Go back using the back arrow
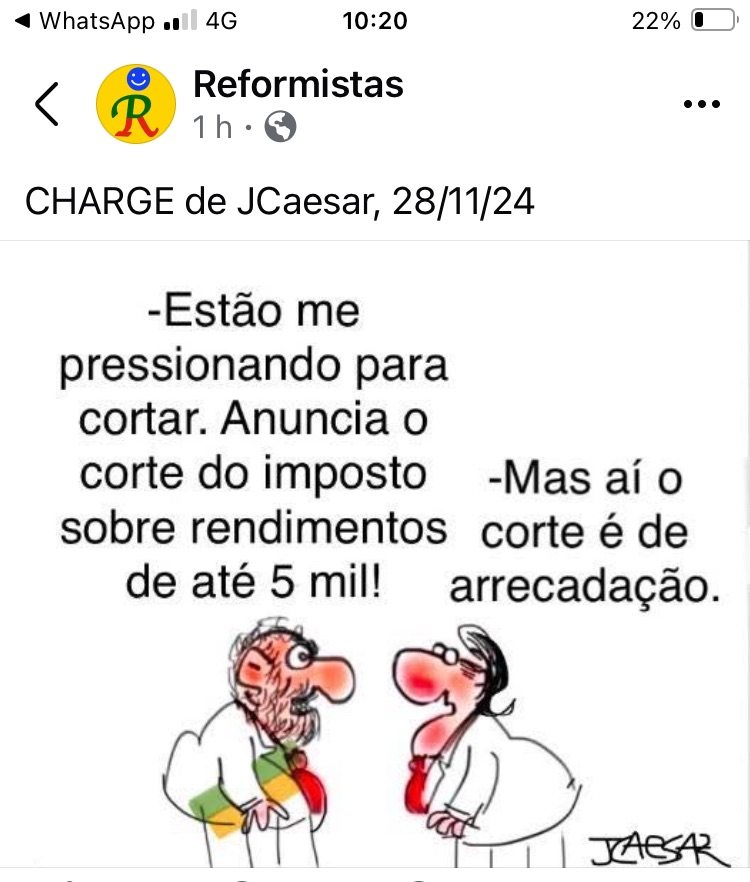This screenshot has width=750, height=882. point(46,104)
